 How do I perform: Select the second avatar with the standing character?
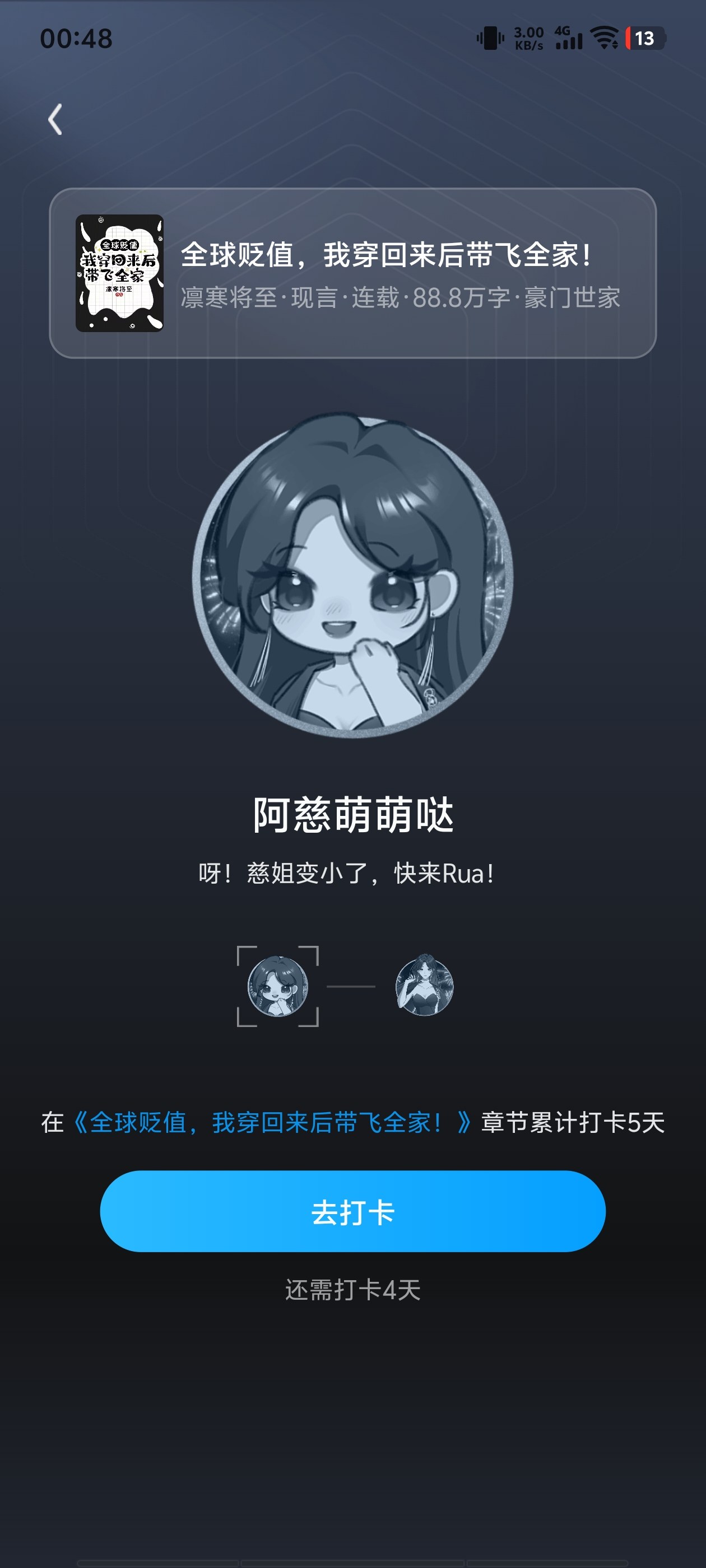coord(425,986)
